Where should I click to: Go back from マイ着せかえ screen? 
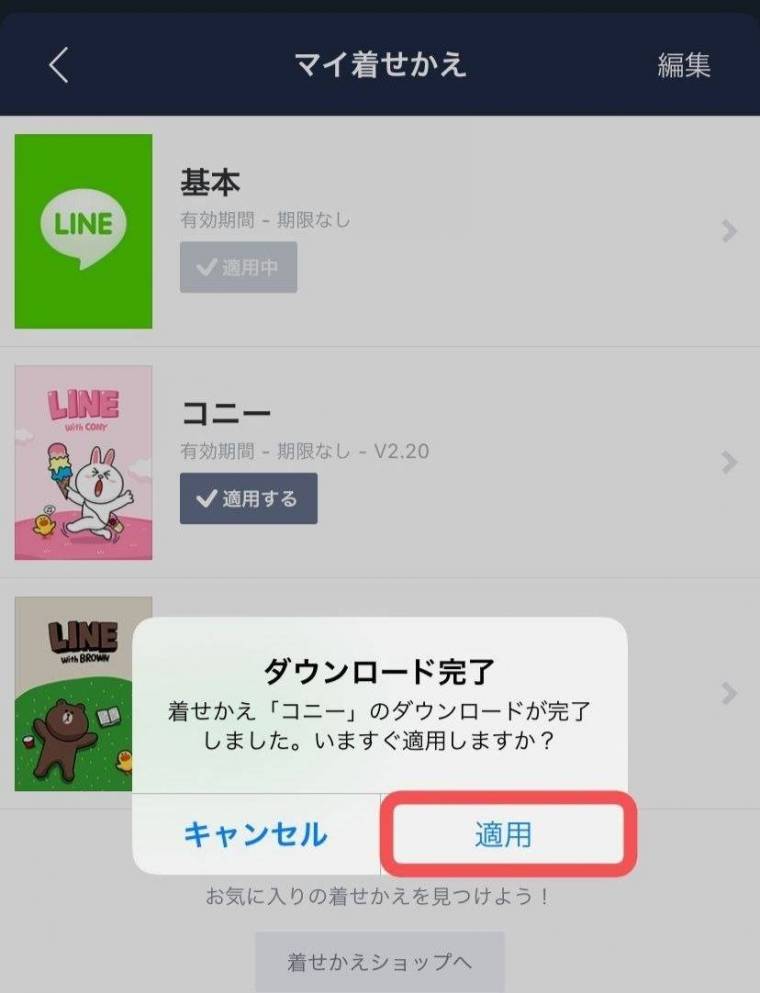[x=58, y=66]
